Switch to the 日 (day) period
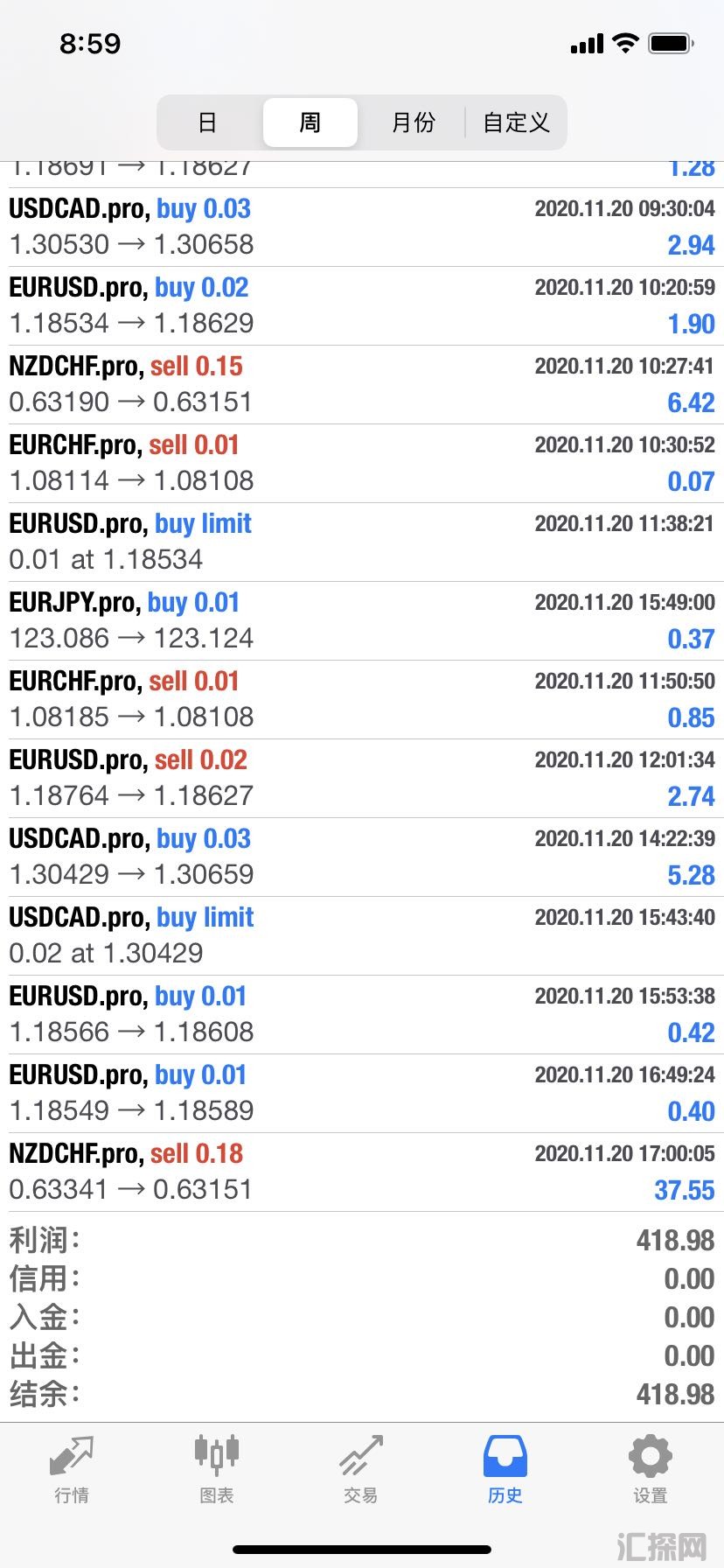Viewport: 724px width, 1568px height. 207,122
